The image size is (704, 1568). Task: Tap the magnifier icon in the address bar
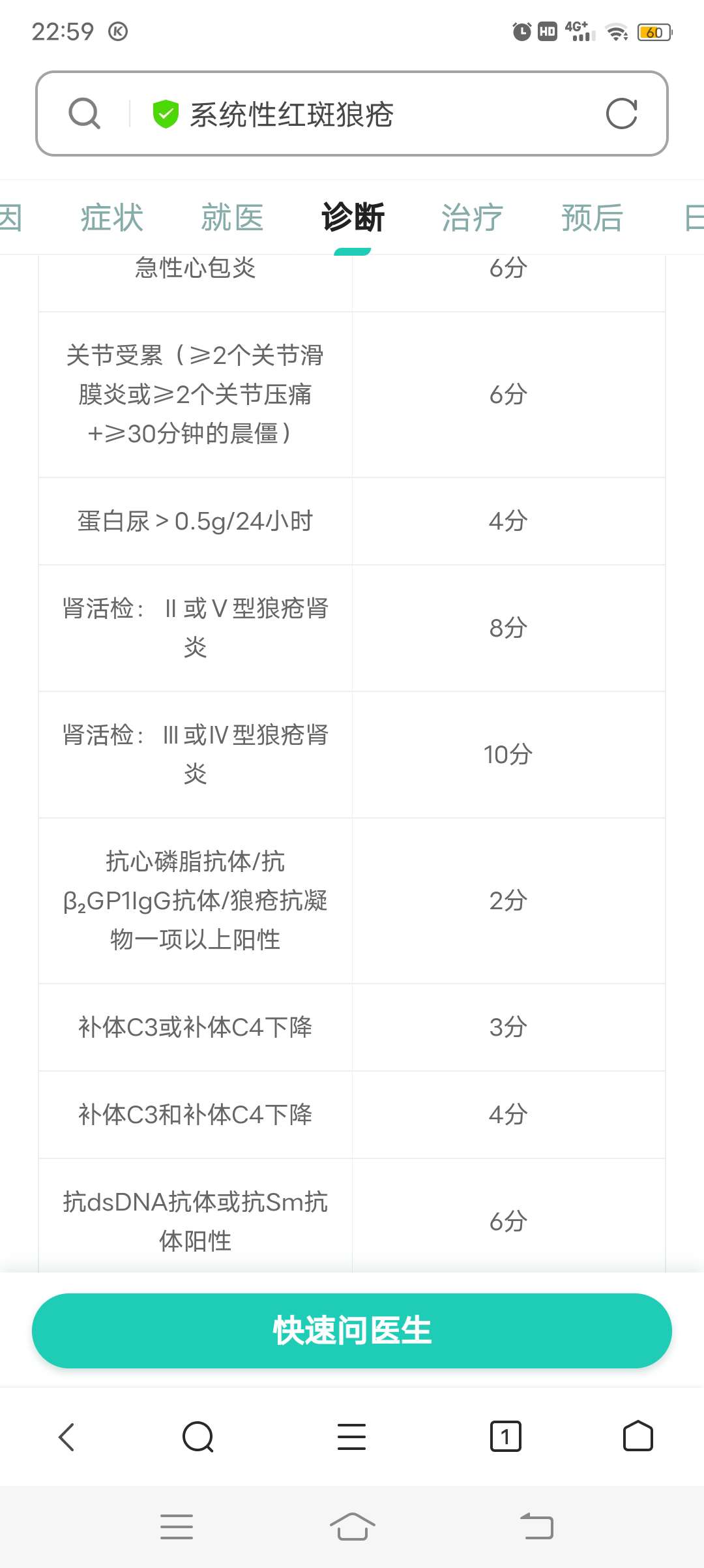click(x=85, y=114)
